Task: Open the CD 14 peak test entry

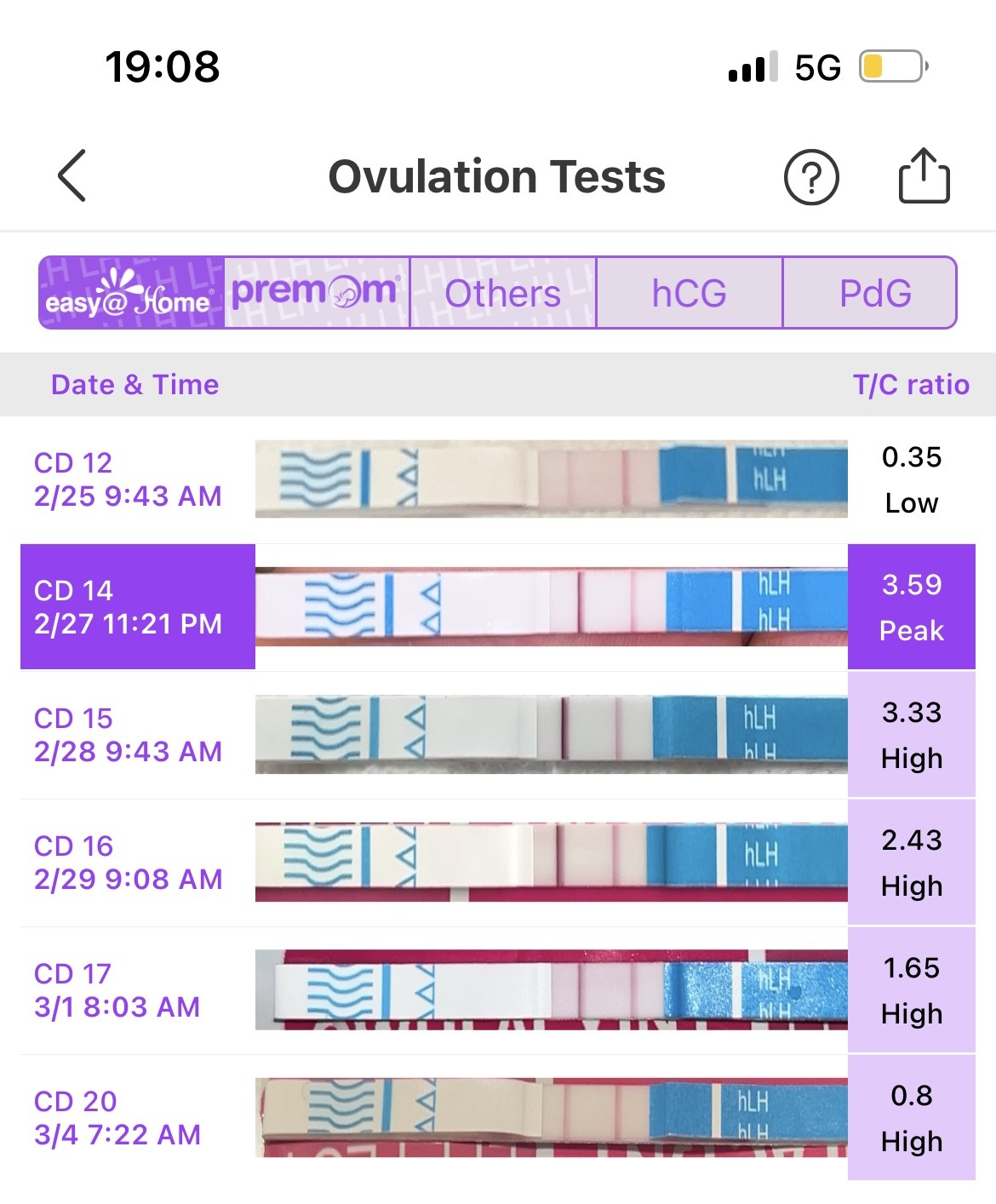Action: pyautogui.click(x=498, y=606)
